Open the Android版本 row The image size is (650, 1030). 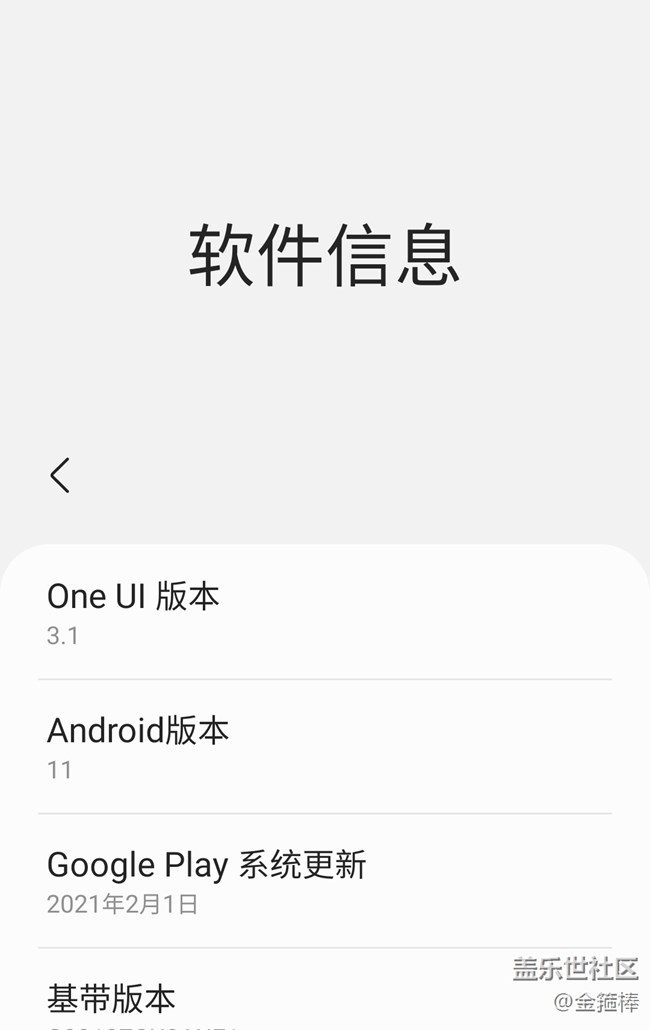click(324, 747)
